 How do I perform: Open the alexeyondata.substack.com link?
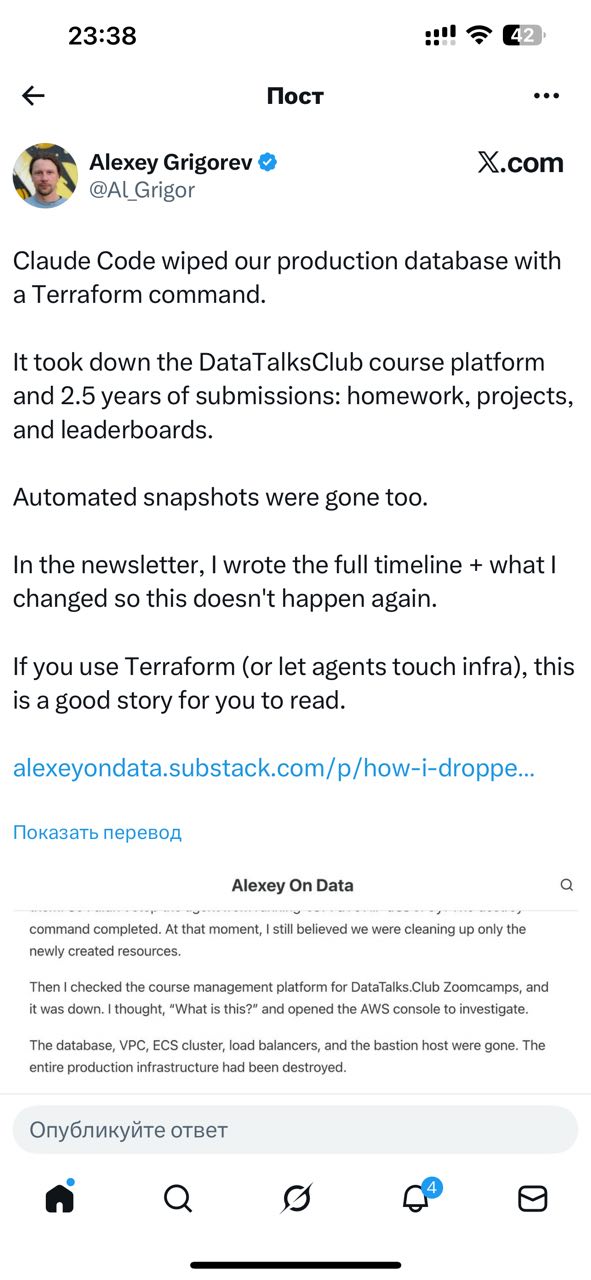pos(273,769)
